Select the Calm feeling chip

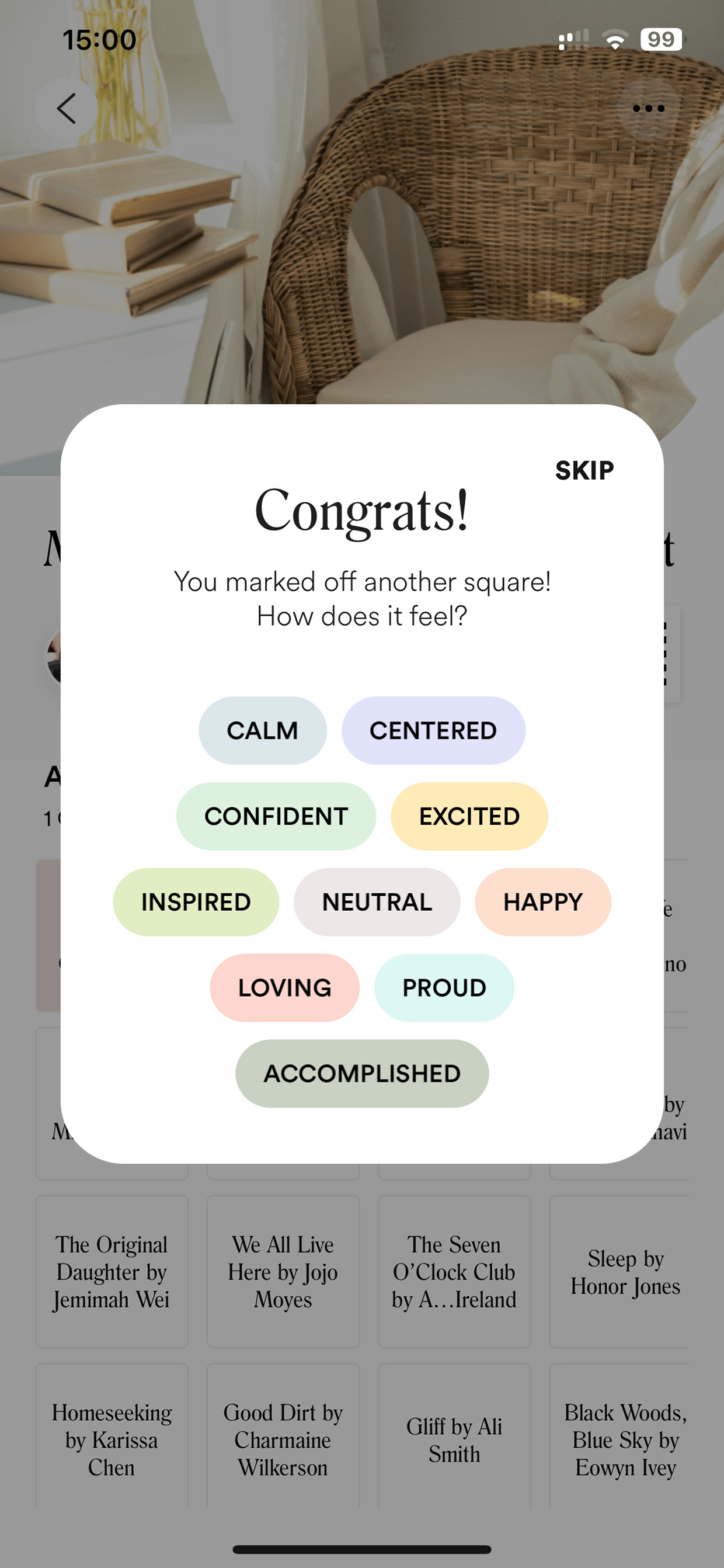pos(262,730)
